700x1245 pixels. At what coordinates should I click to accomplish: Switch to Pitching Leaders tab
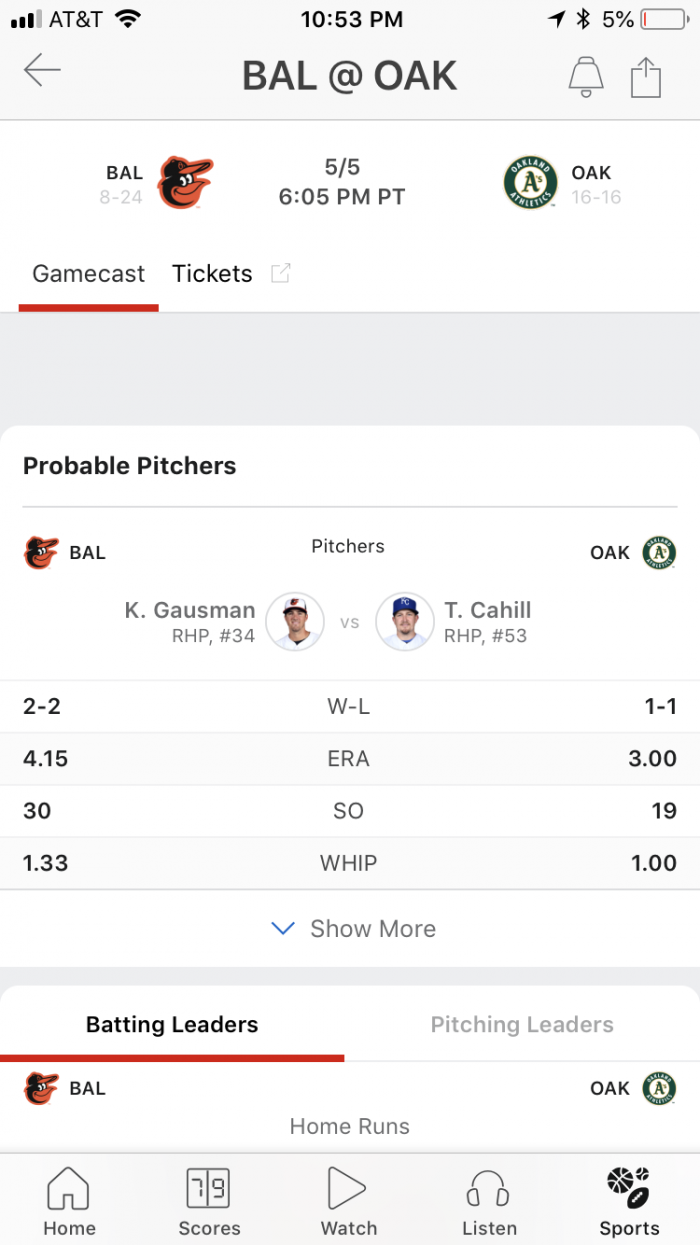tap(522, 1025)
